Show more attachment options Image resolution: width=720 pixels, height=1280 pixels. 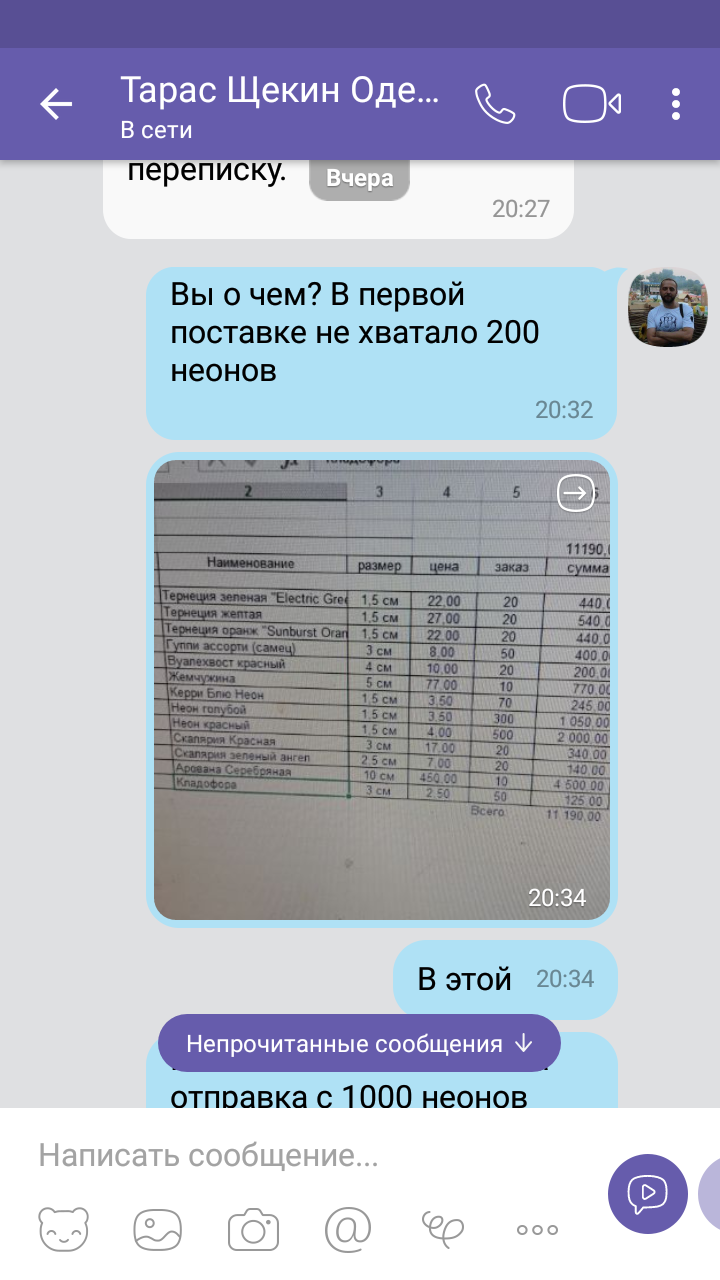pos(537,1229)
